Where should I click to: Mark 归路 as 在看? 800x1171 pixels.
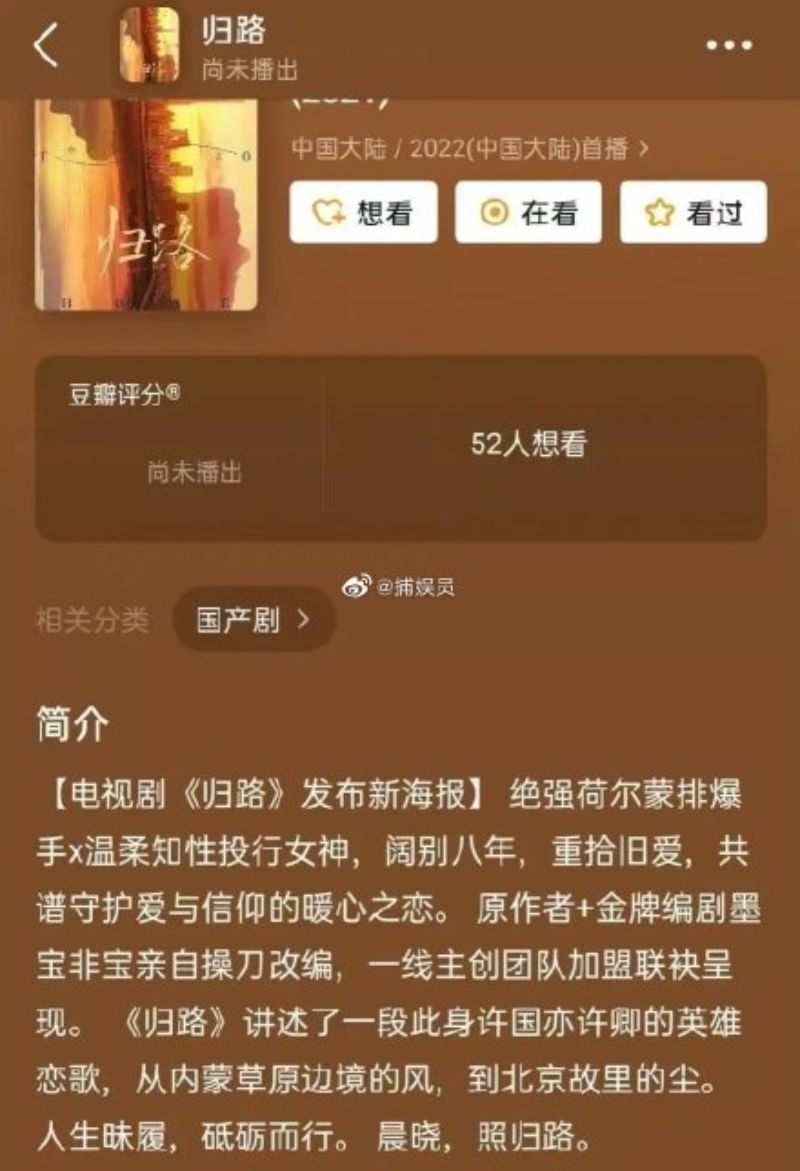tap(528, 212)
